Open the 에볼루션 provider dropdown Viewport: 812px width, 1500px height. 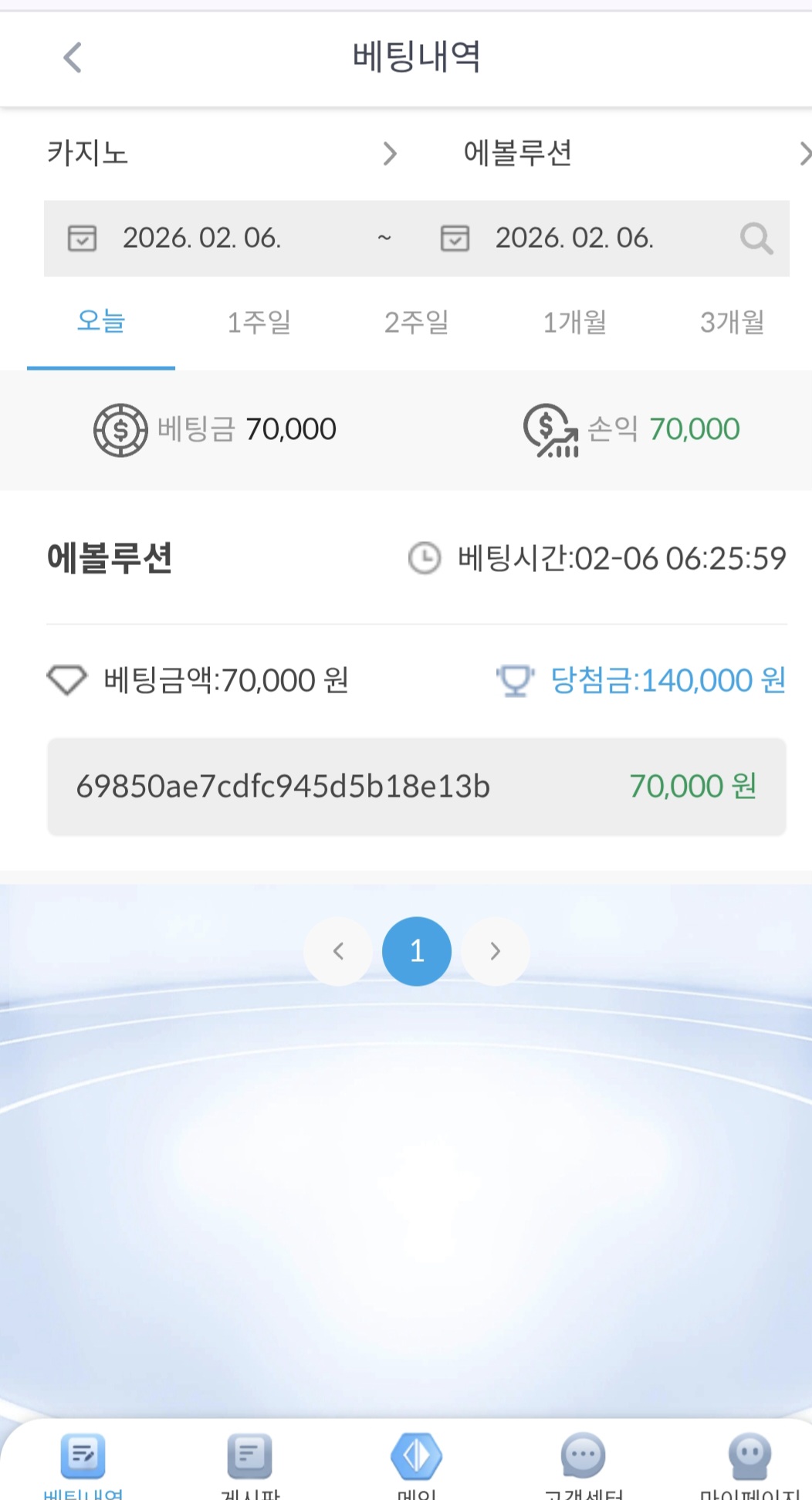pos(633,154)
